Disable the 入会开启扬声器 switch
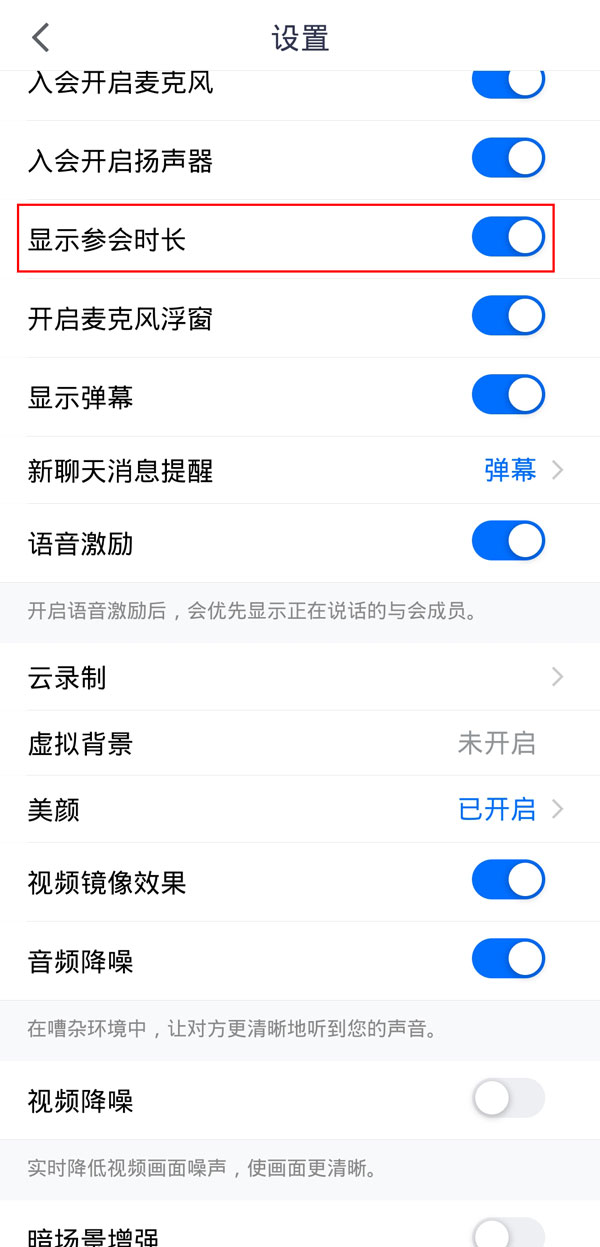The width and height of the screenshot is (600, 1247). click(x=508, y=159)
